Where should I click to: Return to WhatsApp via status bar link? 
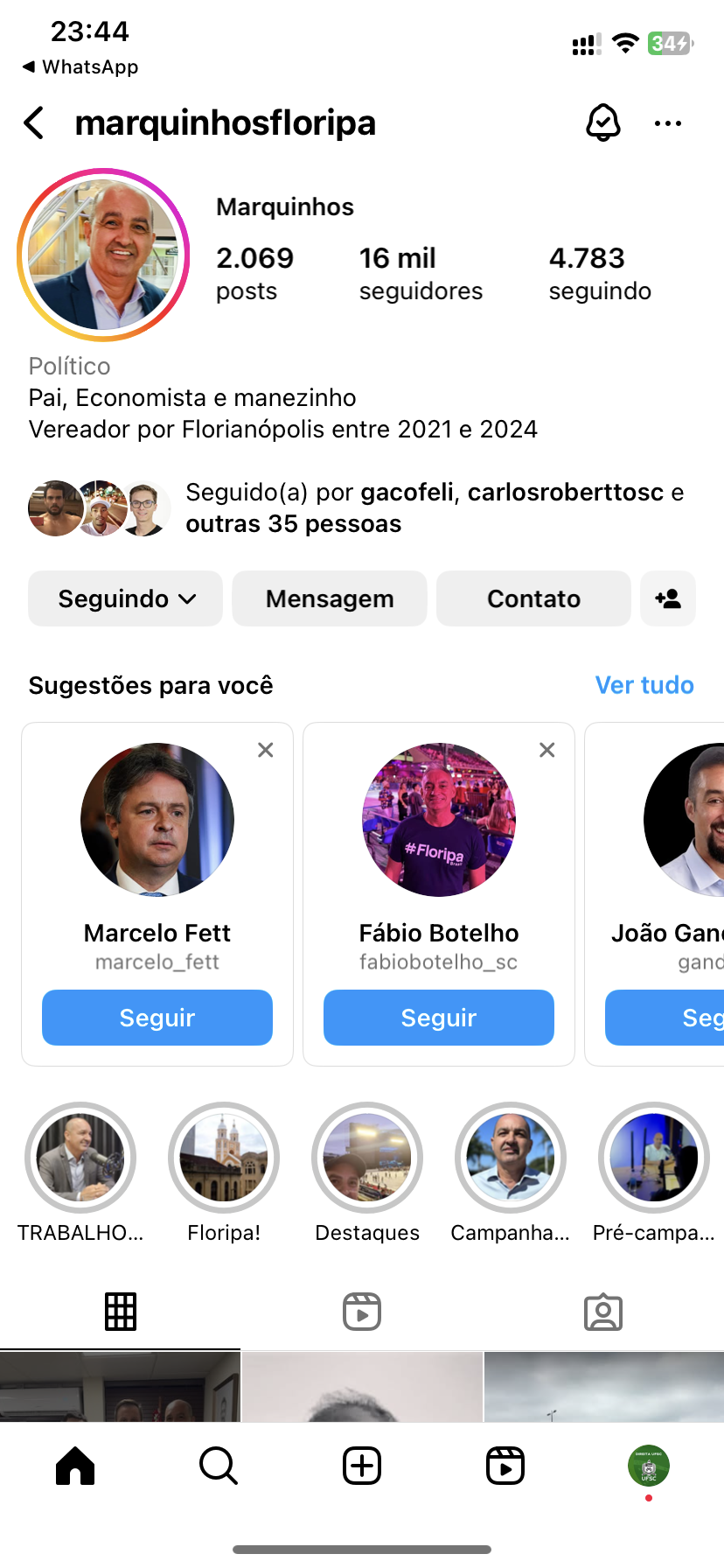[x=80, y=67]
